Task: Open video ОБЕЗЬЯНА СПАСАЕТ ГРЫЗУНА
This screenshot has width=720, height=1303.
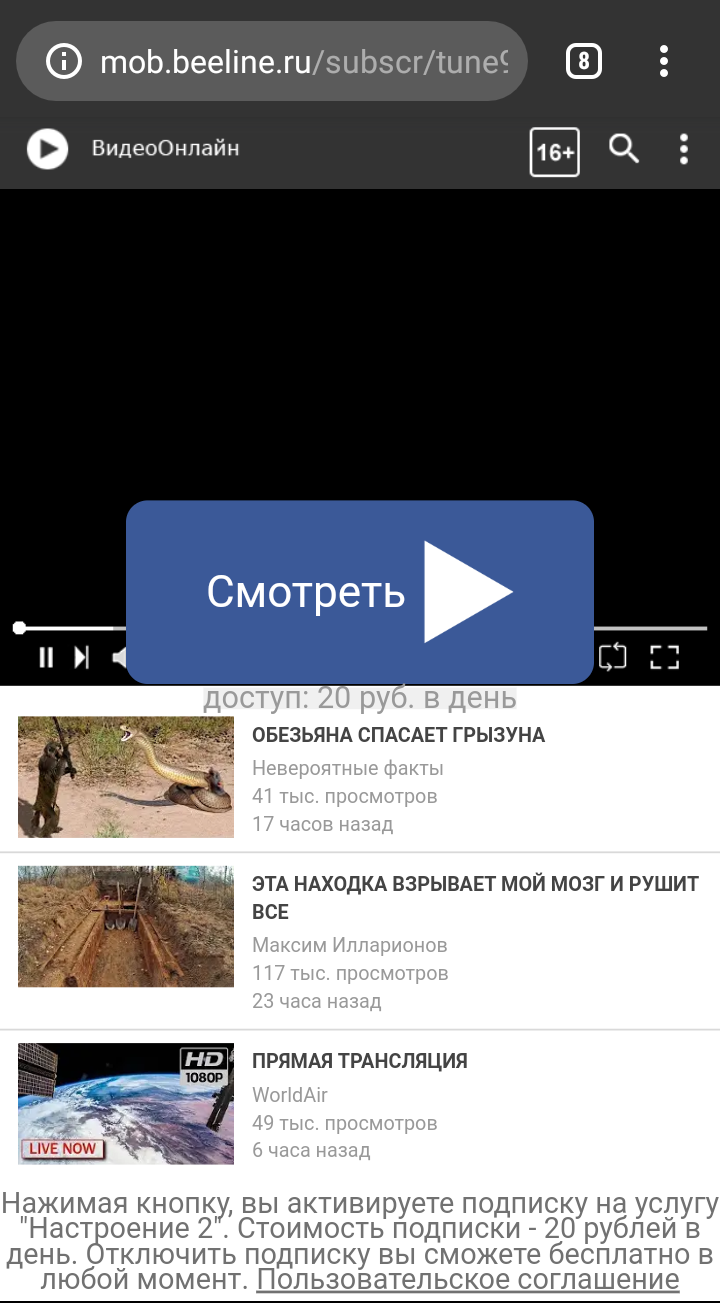Action: click(398, 735)
